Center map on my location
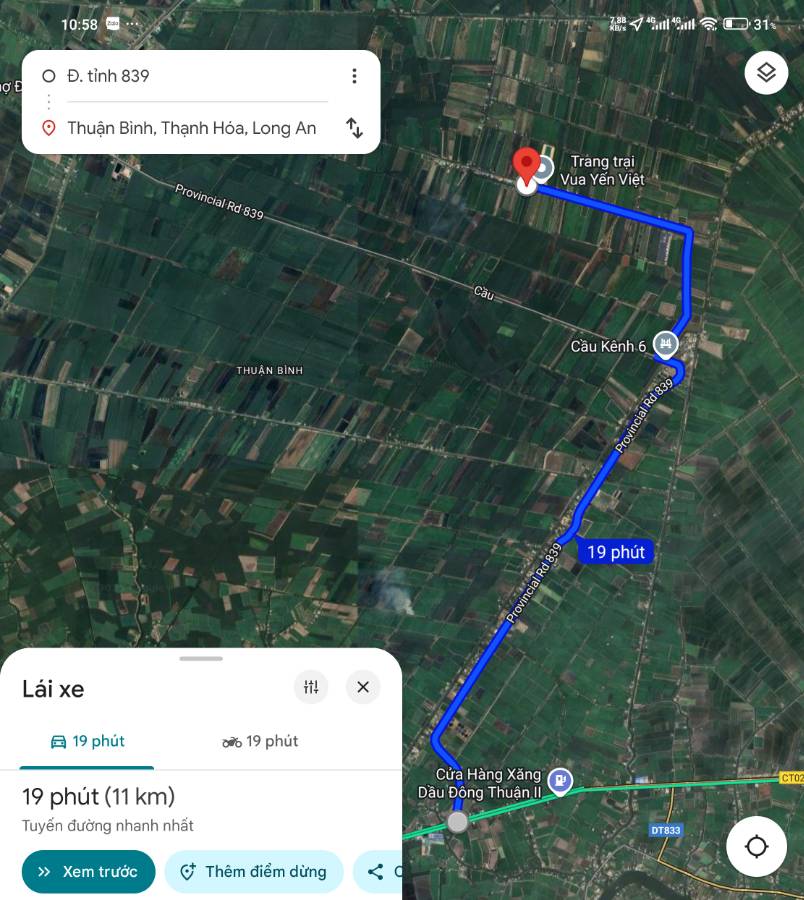This screenshot has height=900, width=804. [x=756, y=847]
